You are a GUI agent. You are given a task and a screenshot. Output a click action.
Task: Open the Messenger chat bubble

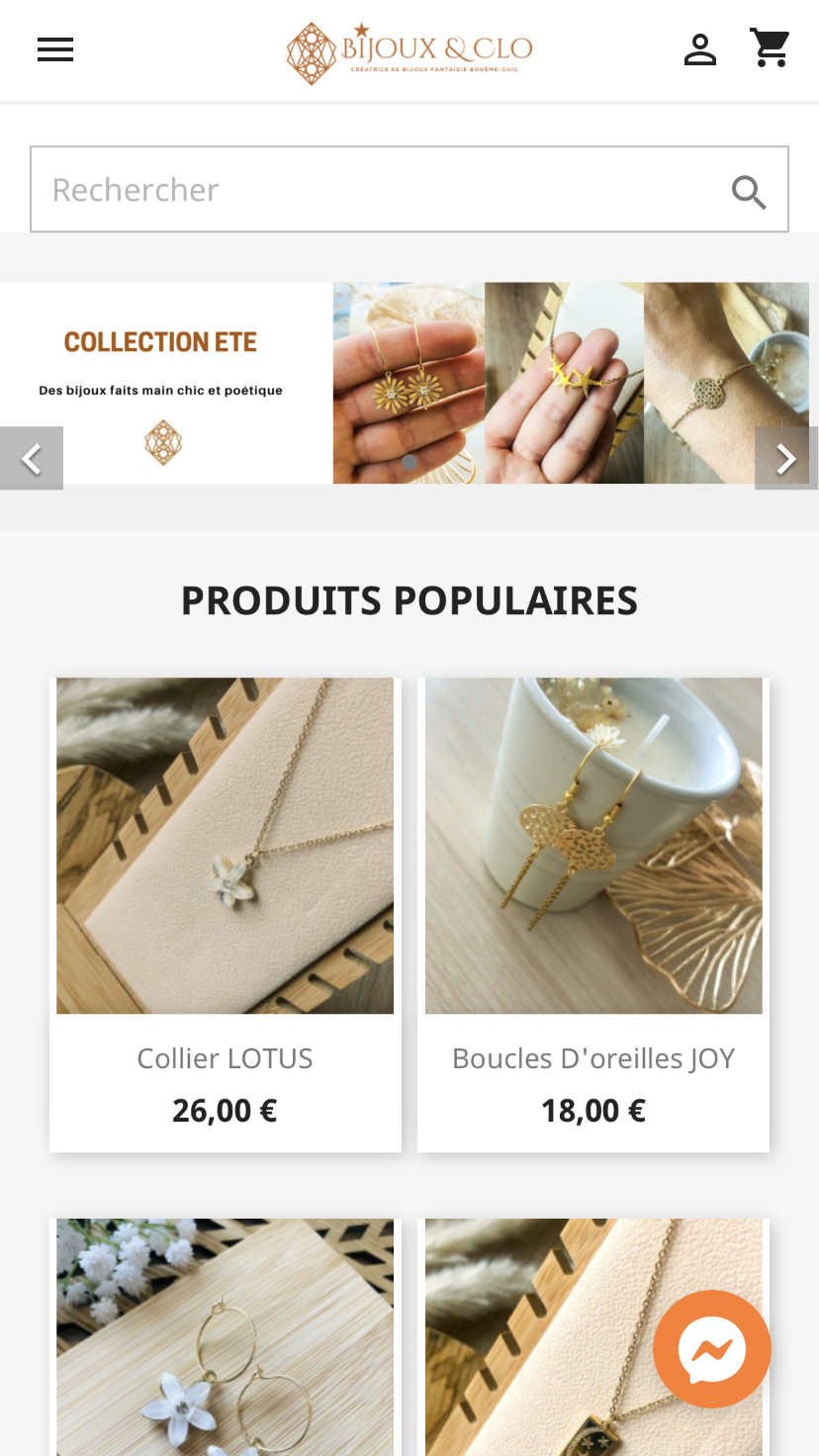711,1349
